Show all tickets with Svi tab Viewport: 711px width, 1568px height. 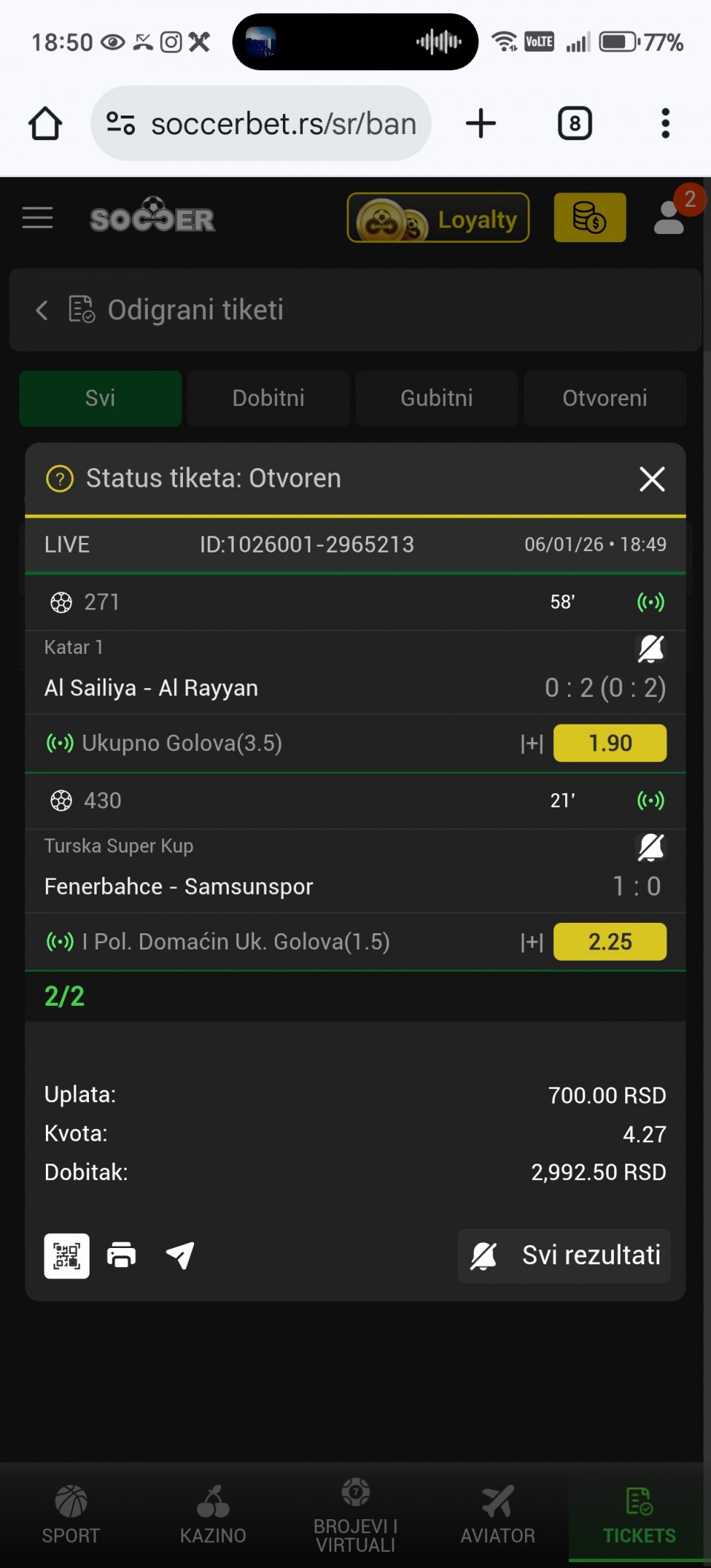100,398
